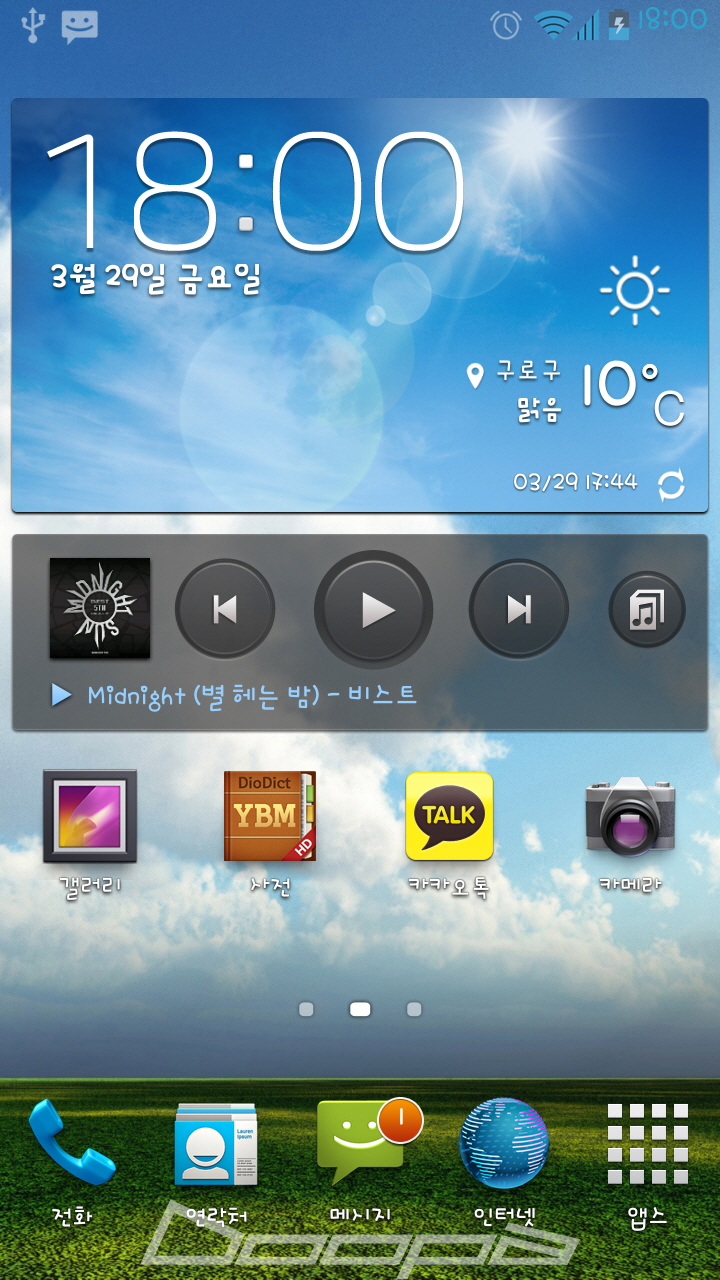720x1280 pixels.
Task: Skip to previous track in the music widget
Action: (x=225, y=609)
